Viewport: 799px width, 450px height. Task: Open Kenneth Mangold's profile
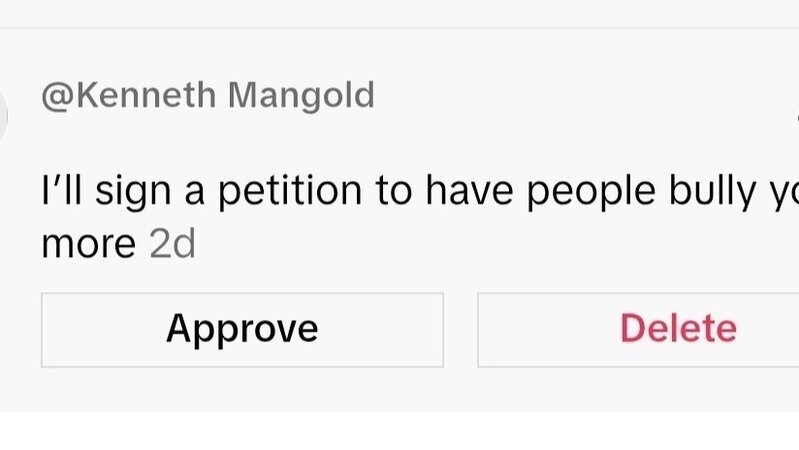(208, 96)
